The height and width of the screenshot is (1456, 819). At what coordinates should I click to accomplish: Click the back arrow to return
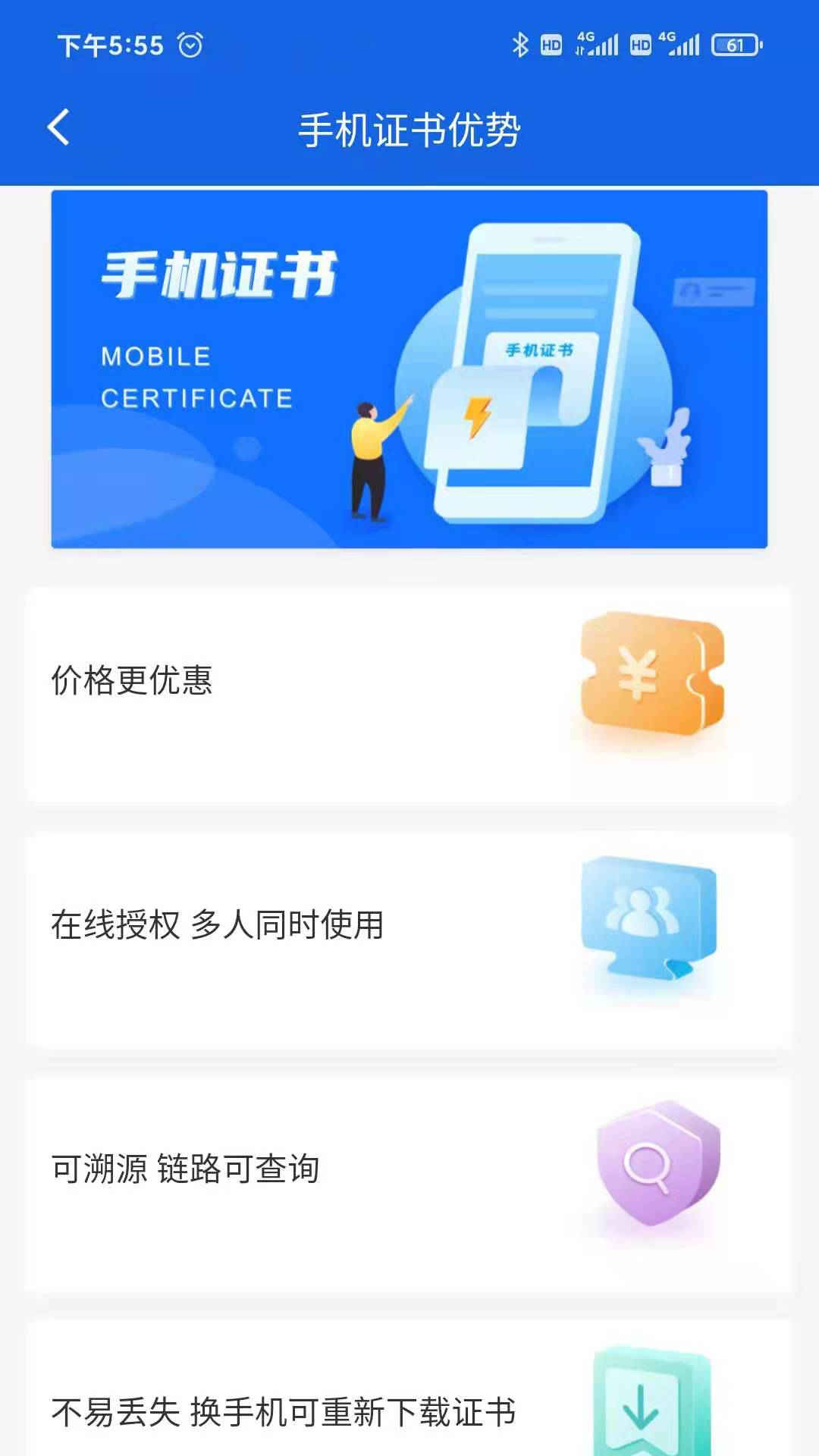click(57, 127)
